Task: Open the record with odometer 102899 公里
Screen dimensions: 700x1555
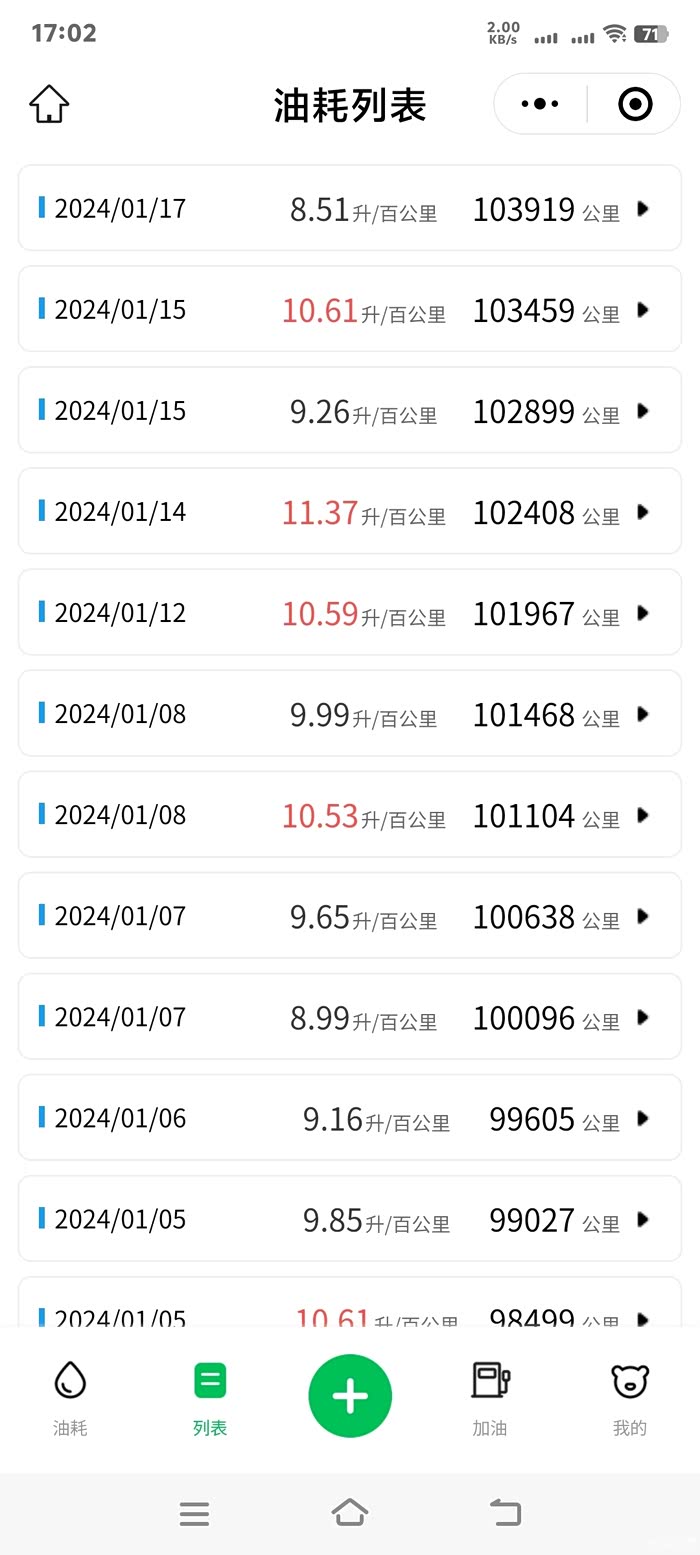Action: [x=349, y=411]
